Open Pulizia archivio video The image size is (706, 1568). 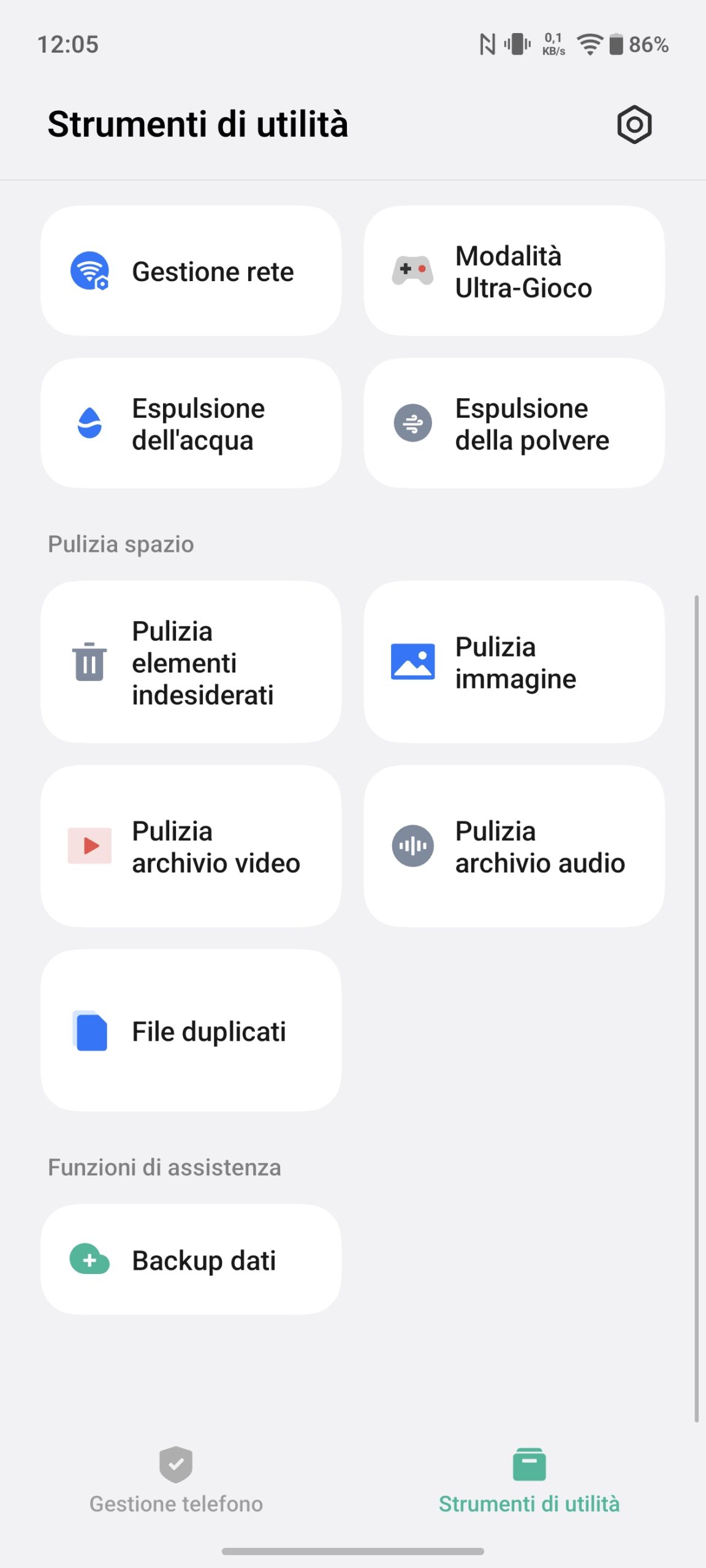pyautogui.click(x=191, y=846)
